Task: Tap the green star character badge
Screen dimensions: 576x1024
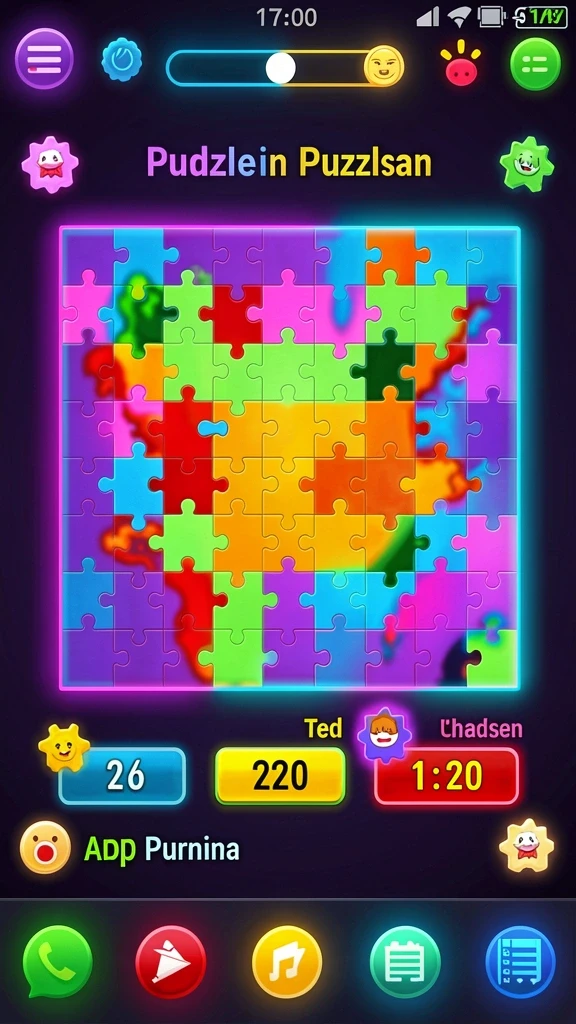Action: click(527, 163)
